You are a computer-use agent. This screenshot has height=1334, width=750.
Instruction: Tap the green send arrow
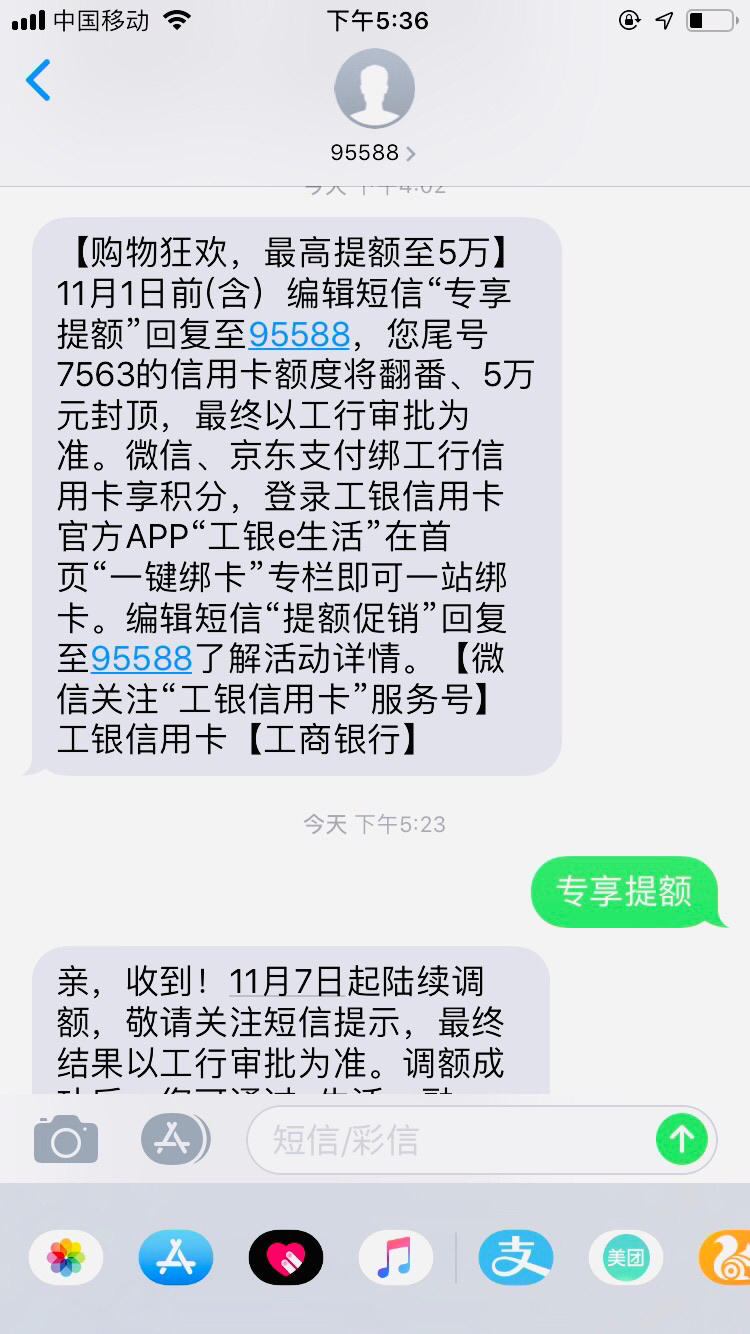click(682, 1138)
